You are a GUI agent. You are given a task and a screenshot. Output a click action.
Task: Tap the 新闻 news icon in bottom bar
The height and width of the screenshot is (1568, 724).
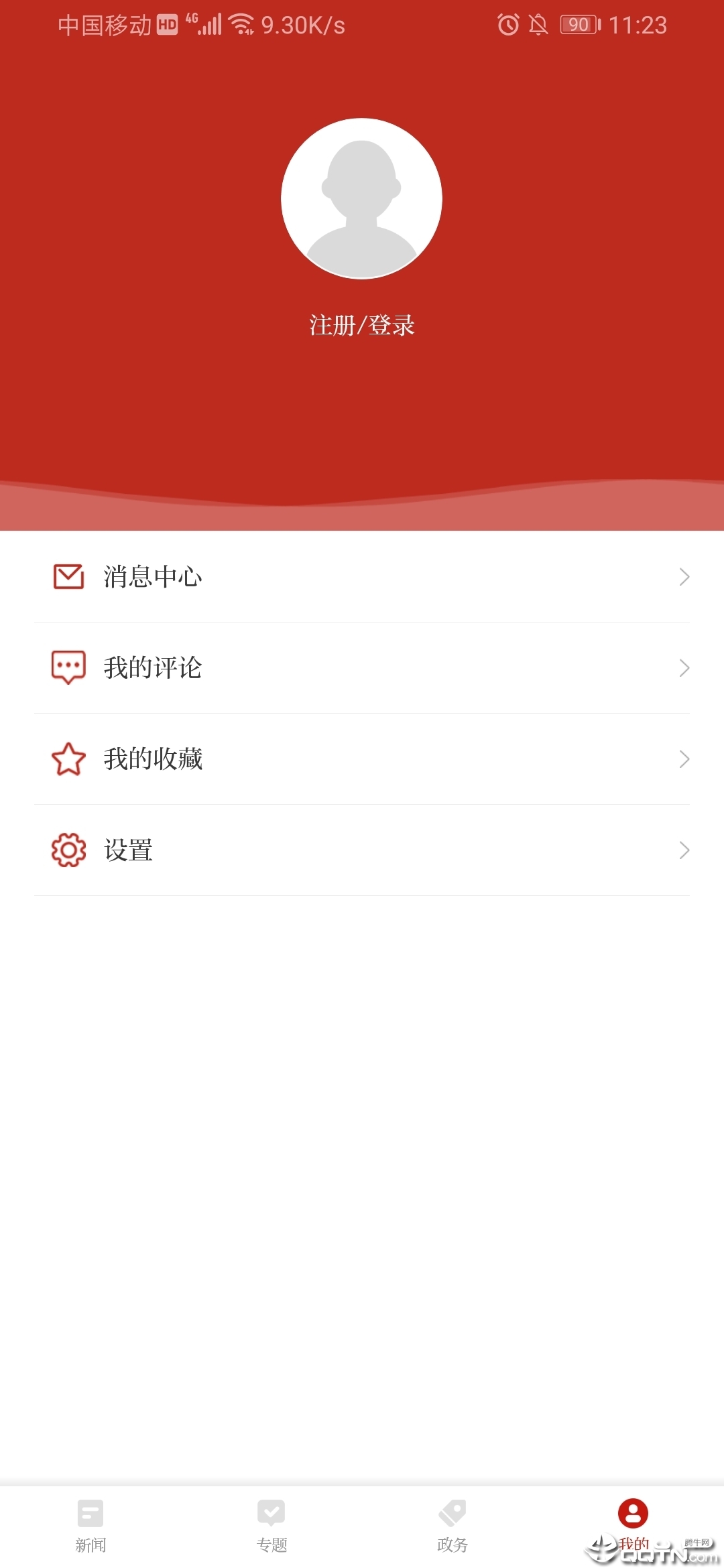[x=90, y=1512]
